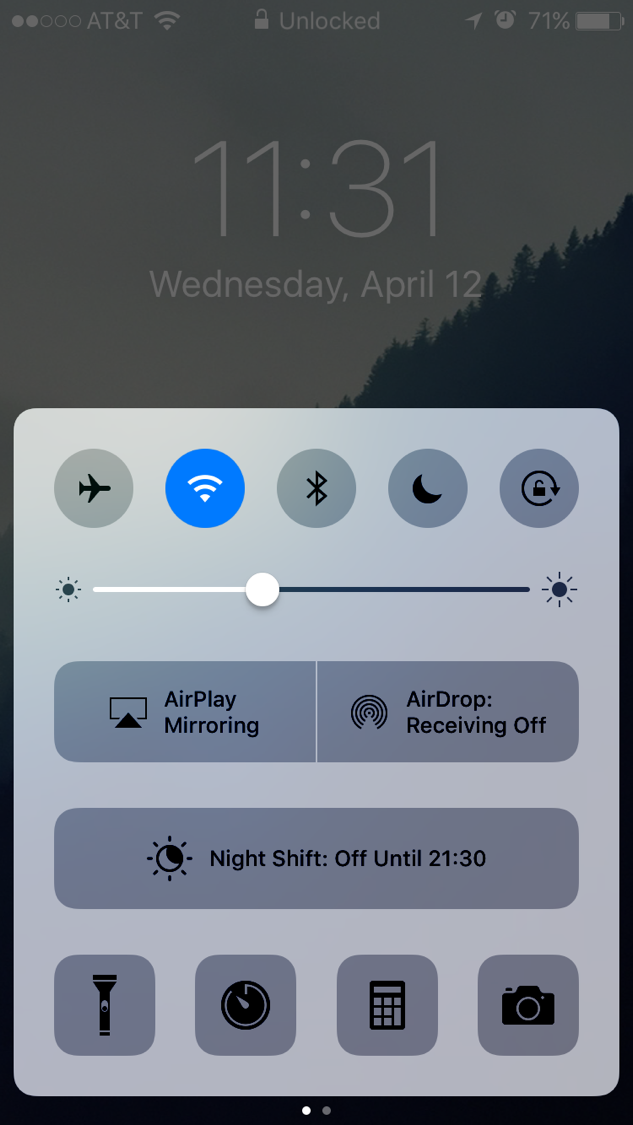The width and height of the screenshot is (633, 1125).
Task: Launch the Calculator
Action: tap(387, 1005)
